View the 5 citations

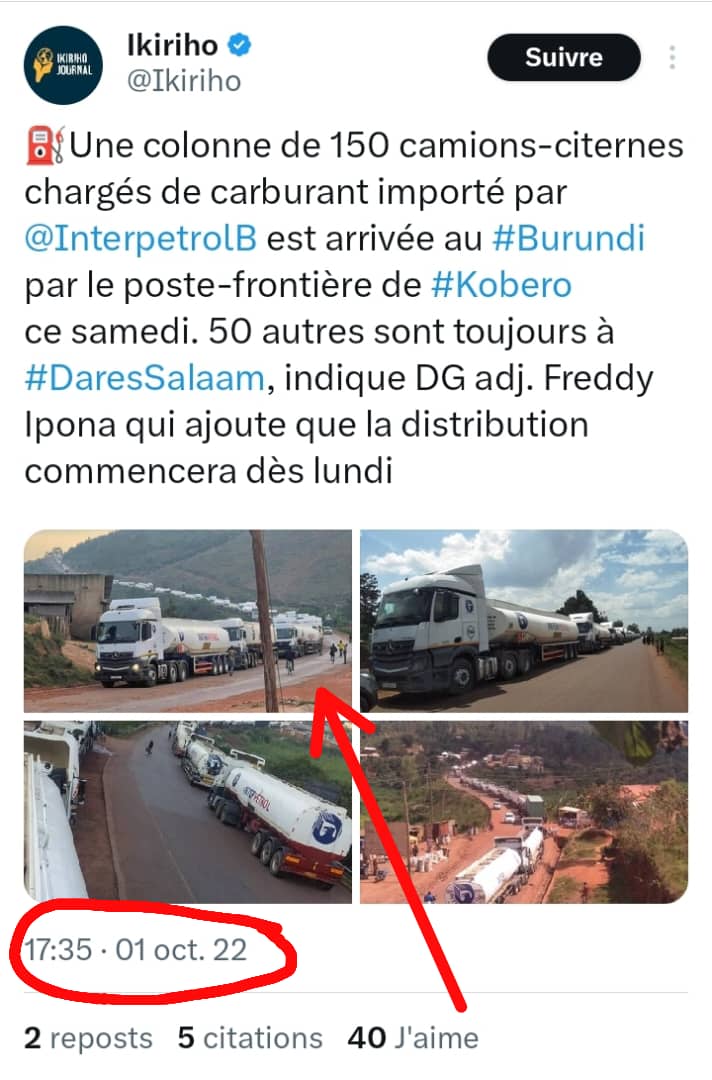click(250, 1038)
